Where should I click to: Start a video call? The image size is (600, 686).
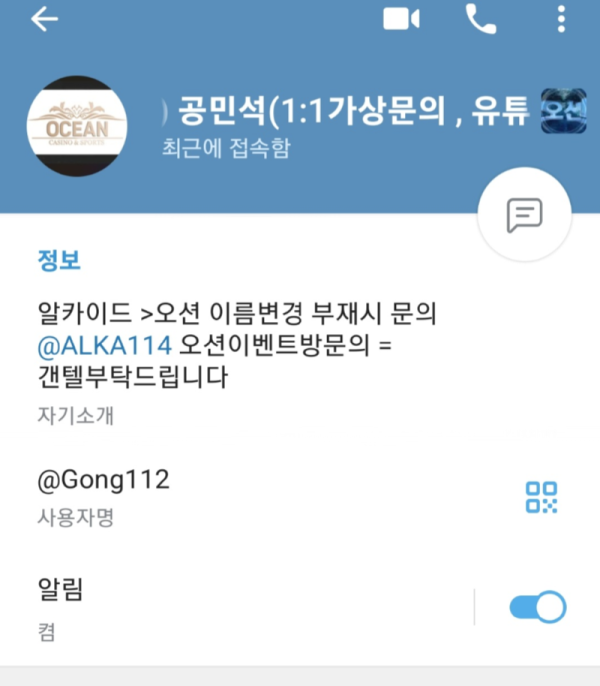[x=401, y=20]
